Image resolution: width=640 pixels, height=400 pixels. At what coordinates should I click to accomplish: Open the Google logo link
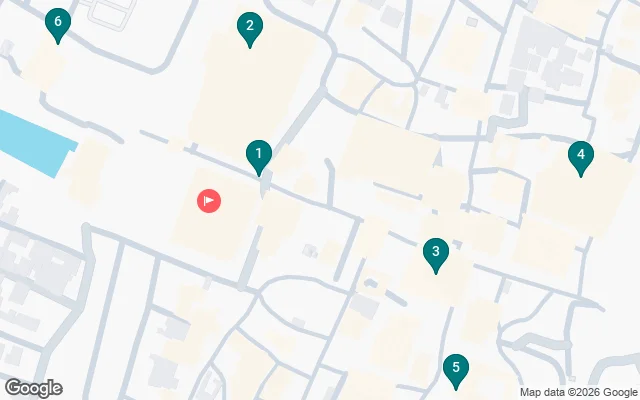[x=33, y=388]
